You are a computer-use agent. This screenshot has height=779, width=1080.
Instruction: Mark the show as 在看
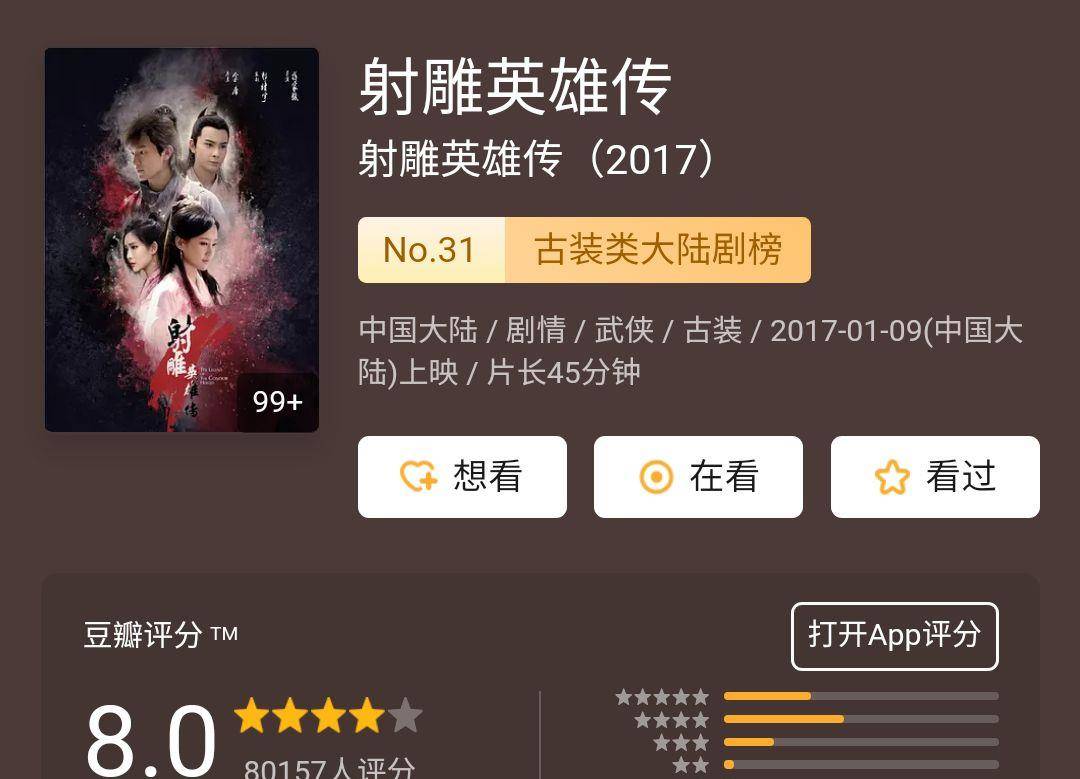pos(698,477)
